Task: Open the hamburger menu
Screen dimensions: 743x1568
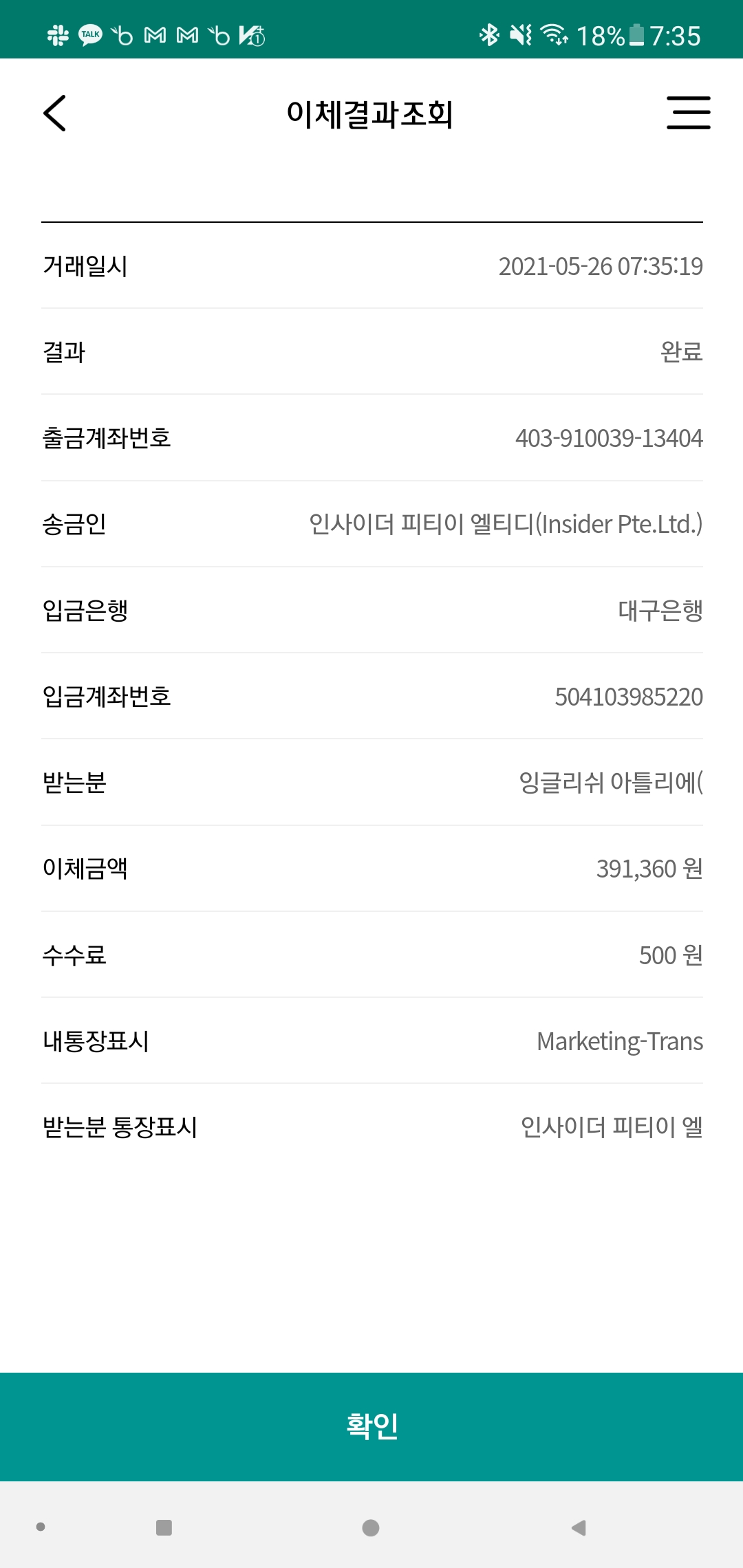Action: point(688,113)
